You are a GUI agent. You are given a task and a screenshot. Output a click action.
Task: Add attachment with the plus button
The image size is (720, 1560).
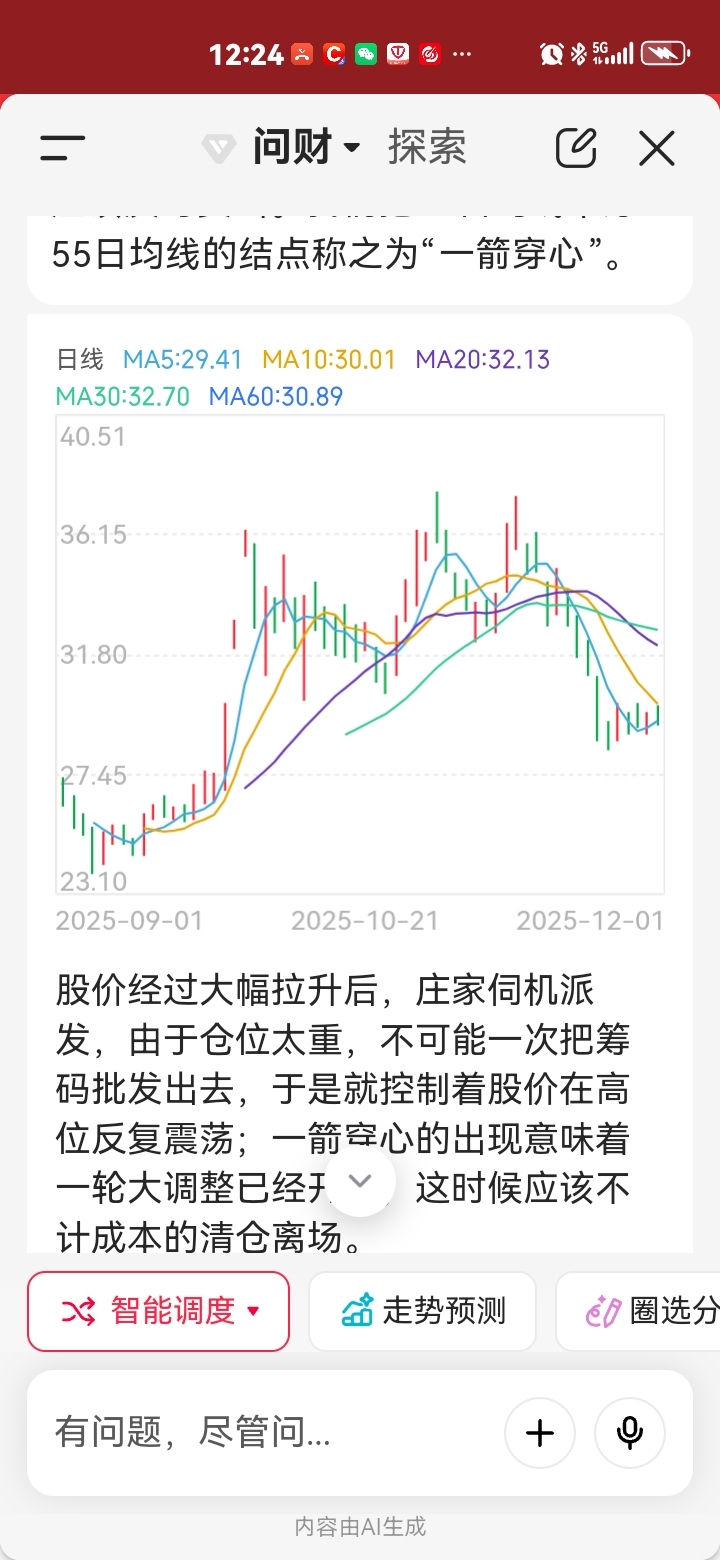pyautogui.click(x=540, y=1433)
